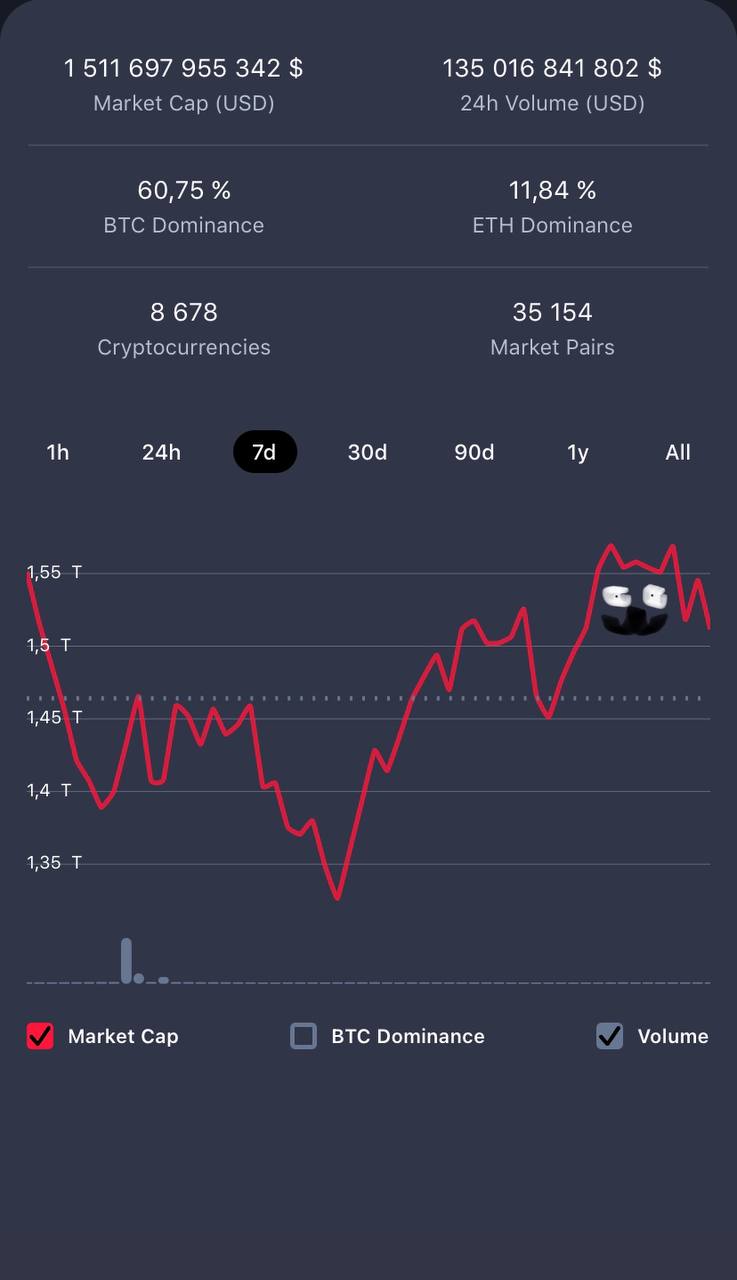Disable the Volume checkbox
The image size is (737, 1280).
609,1036
